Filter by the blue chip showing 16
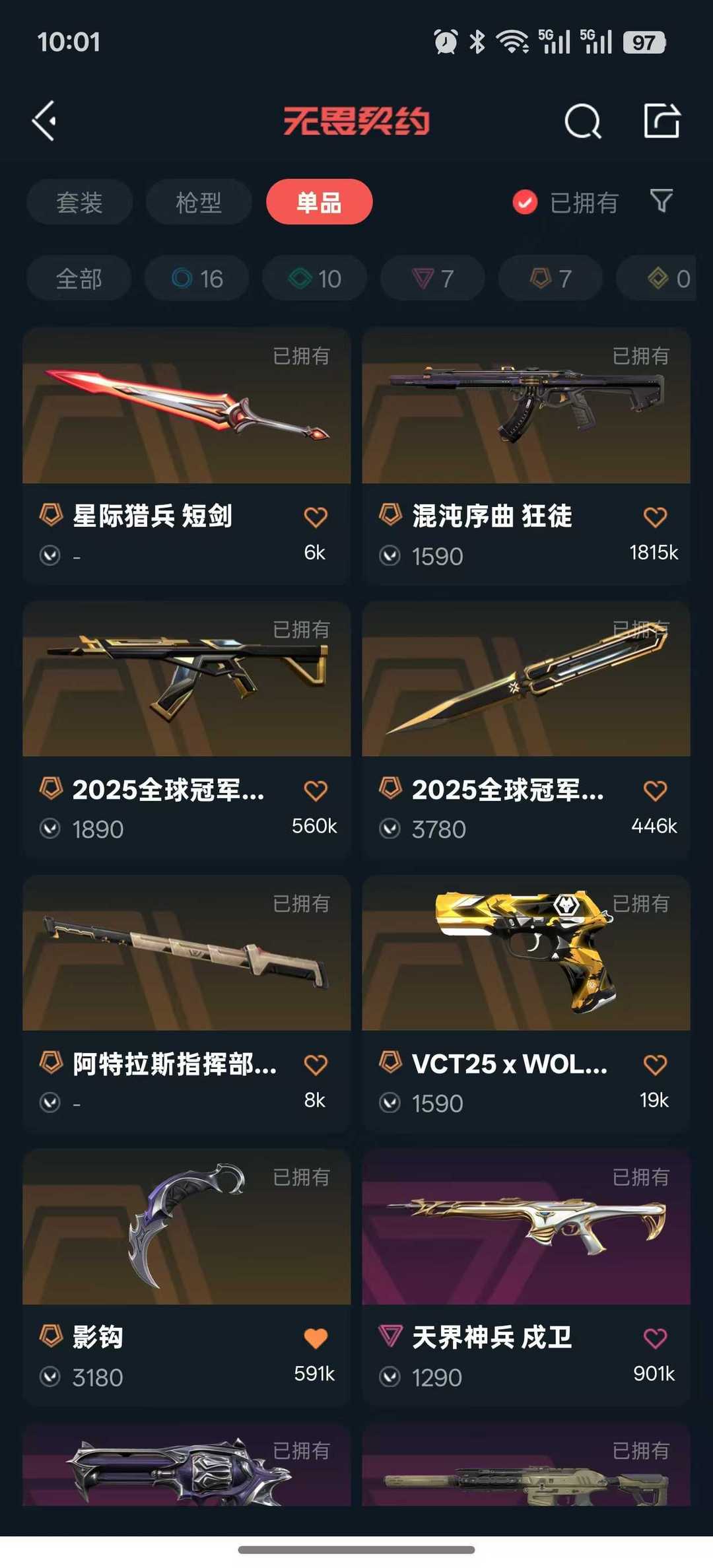 coord(197,279)
